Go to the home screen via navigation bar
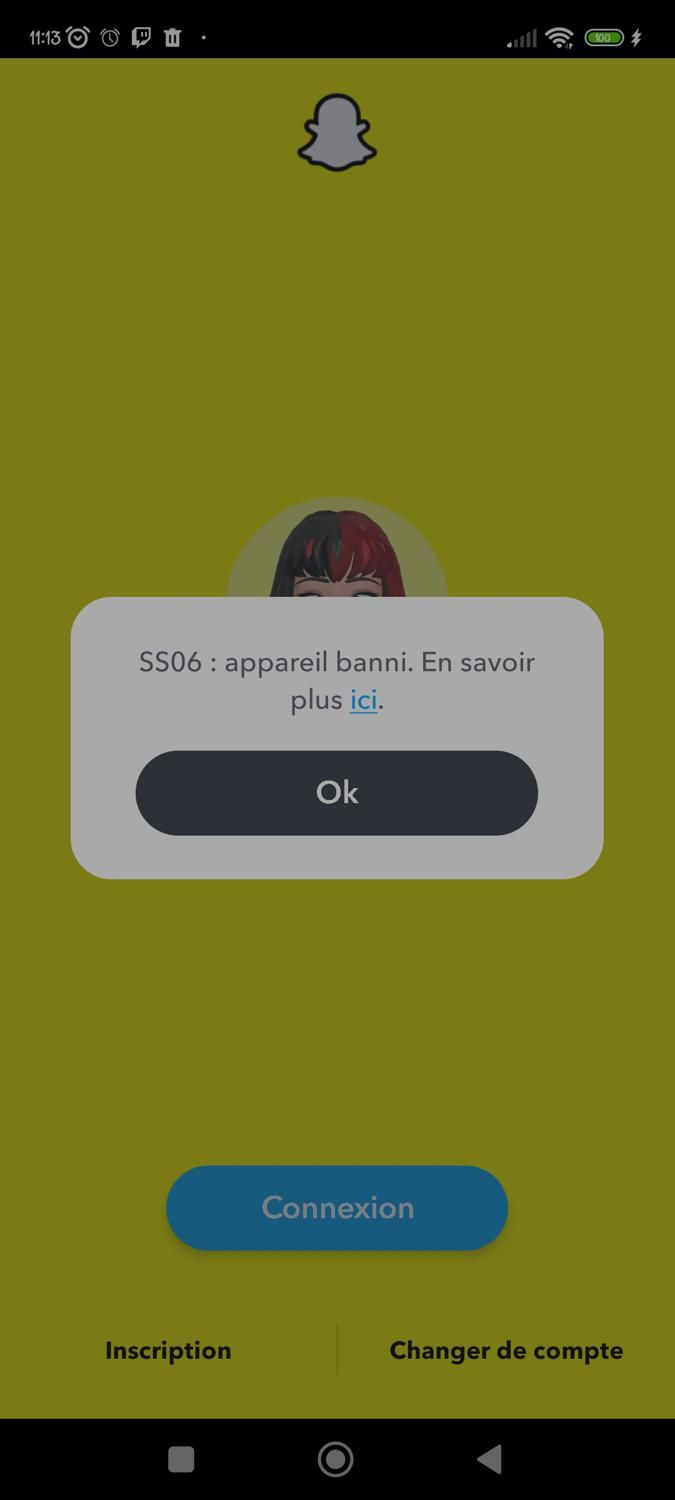Image resolution: width=675 pixels, height=1500 pixels. click(336, 1459)
